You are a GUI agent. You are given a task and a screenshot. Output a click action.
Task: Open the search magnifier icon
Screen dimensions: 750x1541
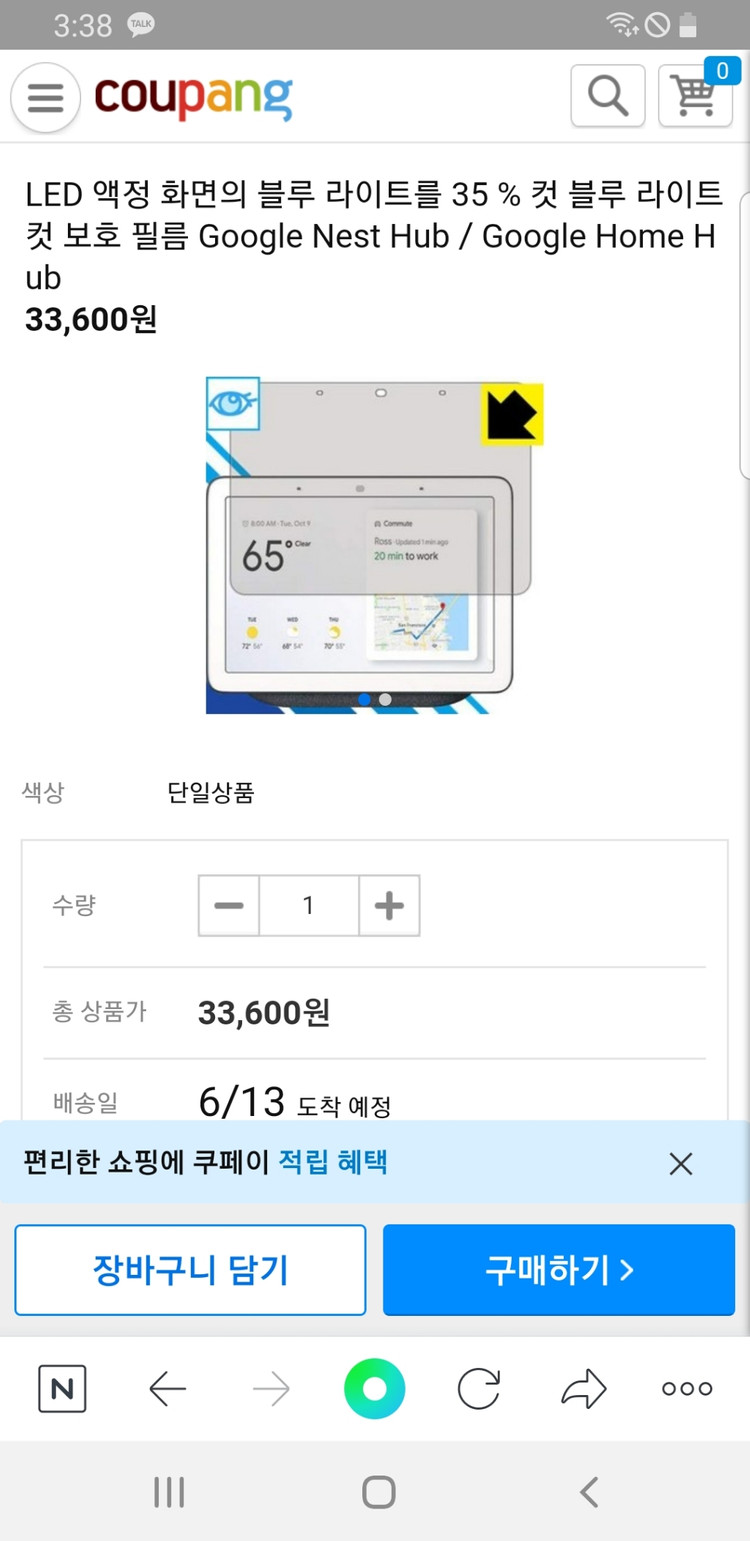pyautogui.click(x=607, y=95)
